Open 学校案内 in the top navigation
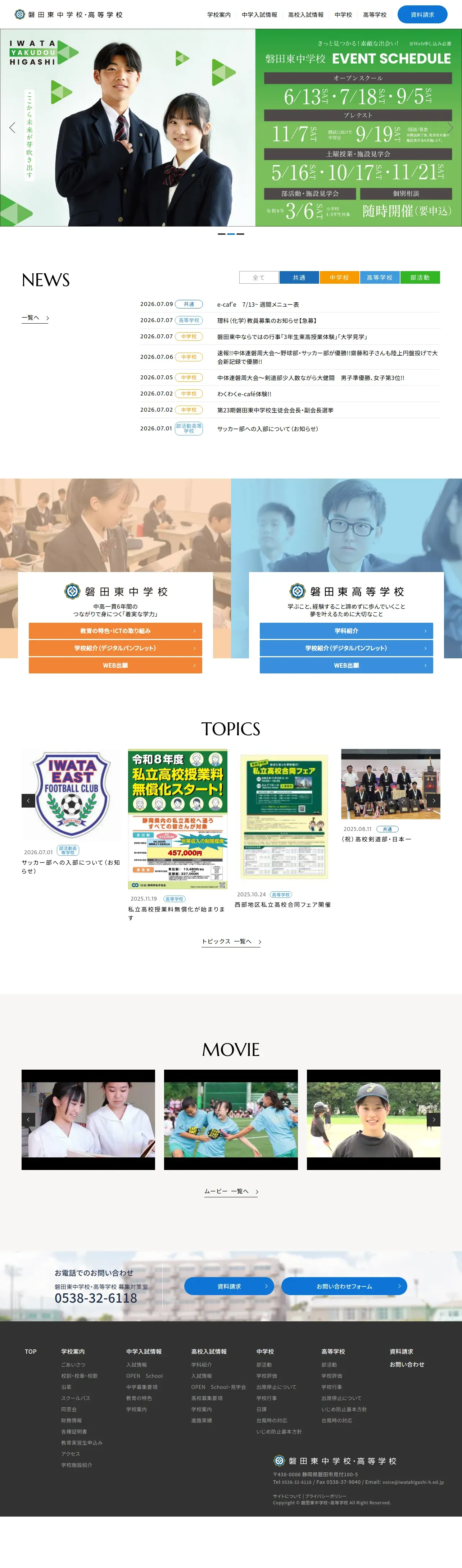Image resolution: width=462 pixels, height=1568 pixels. (x=219, y=15)
